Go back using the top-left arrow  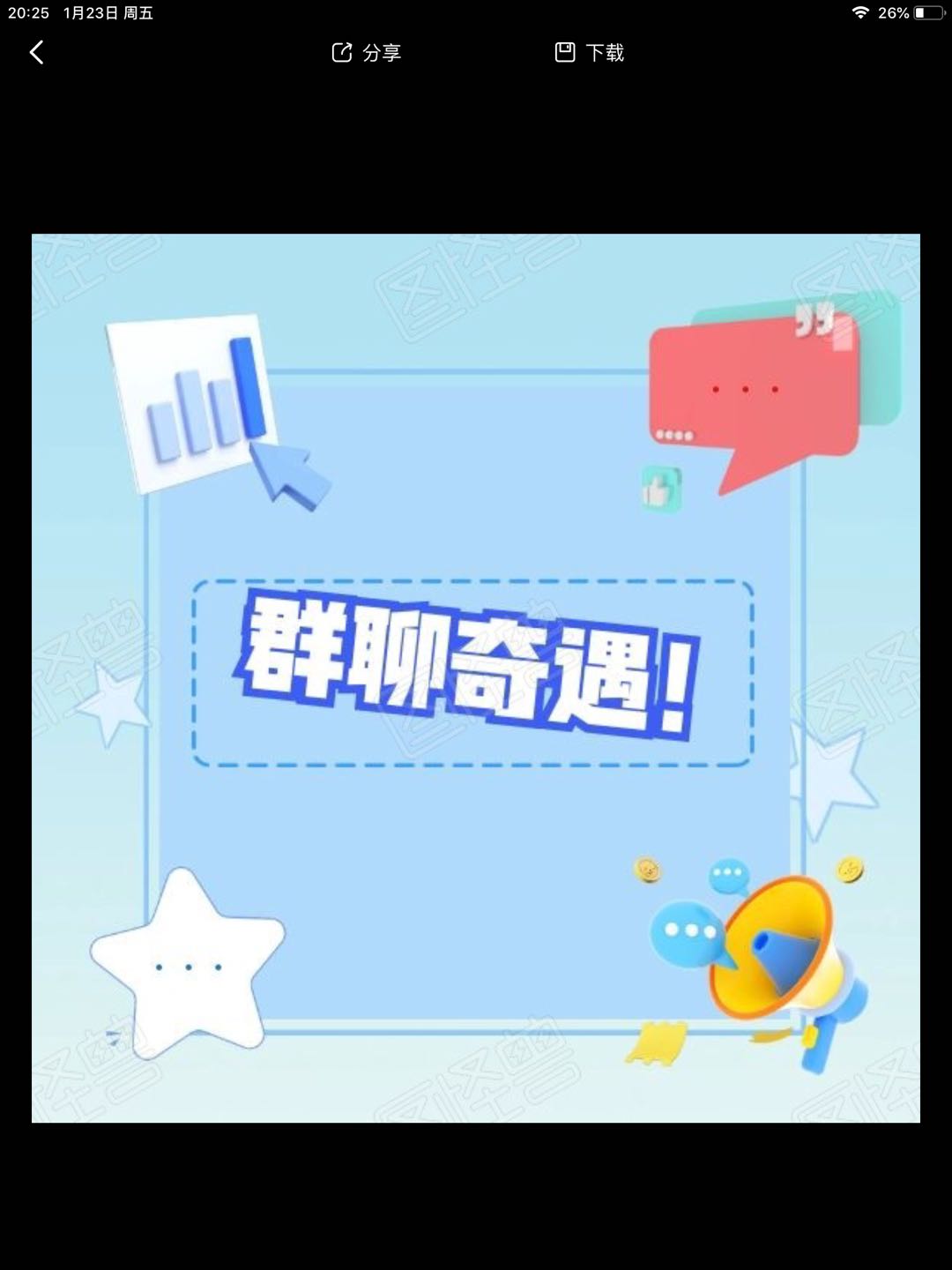pos(36,53)
